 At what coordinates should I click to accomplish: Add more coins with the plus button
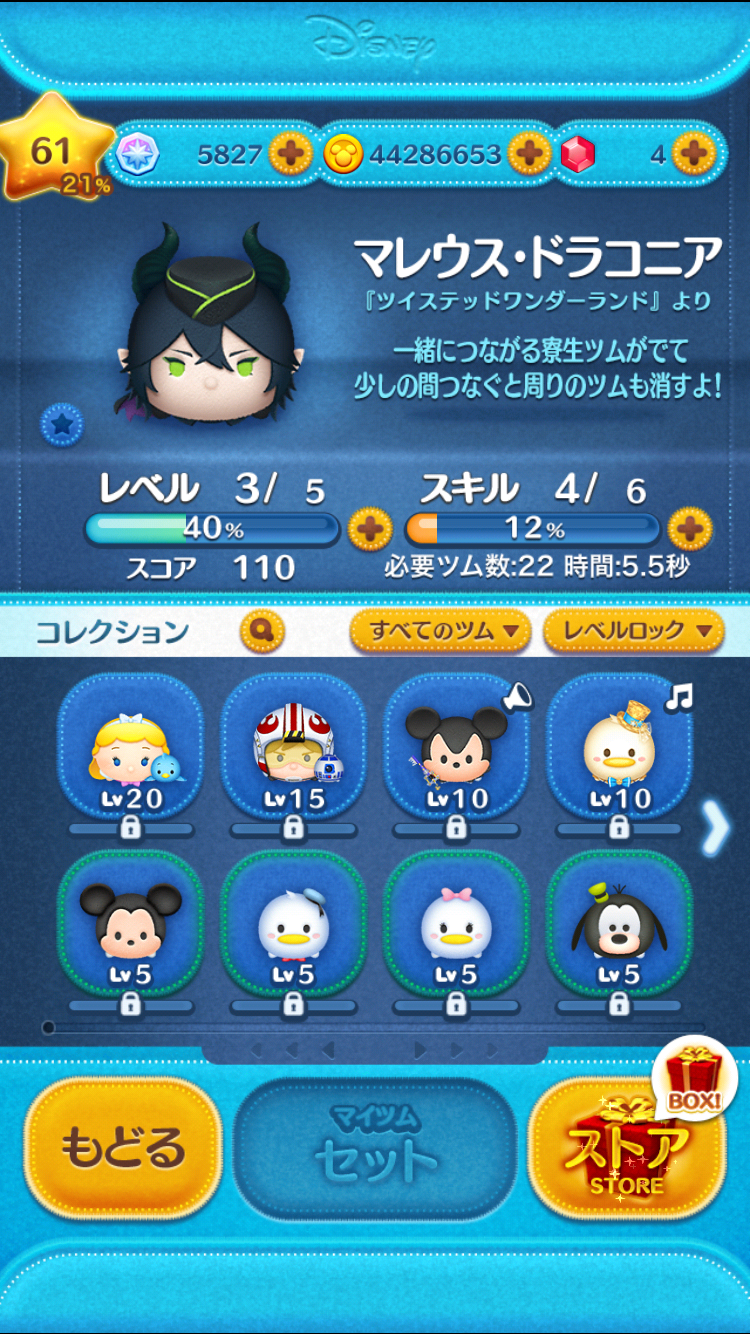[x=529, y=153]
